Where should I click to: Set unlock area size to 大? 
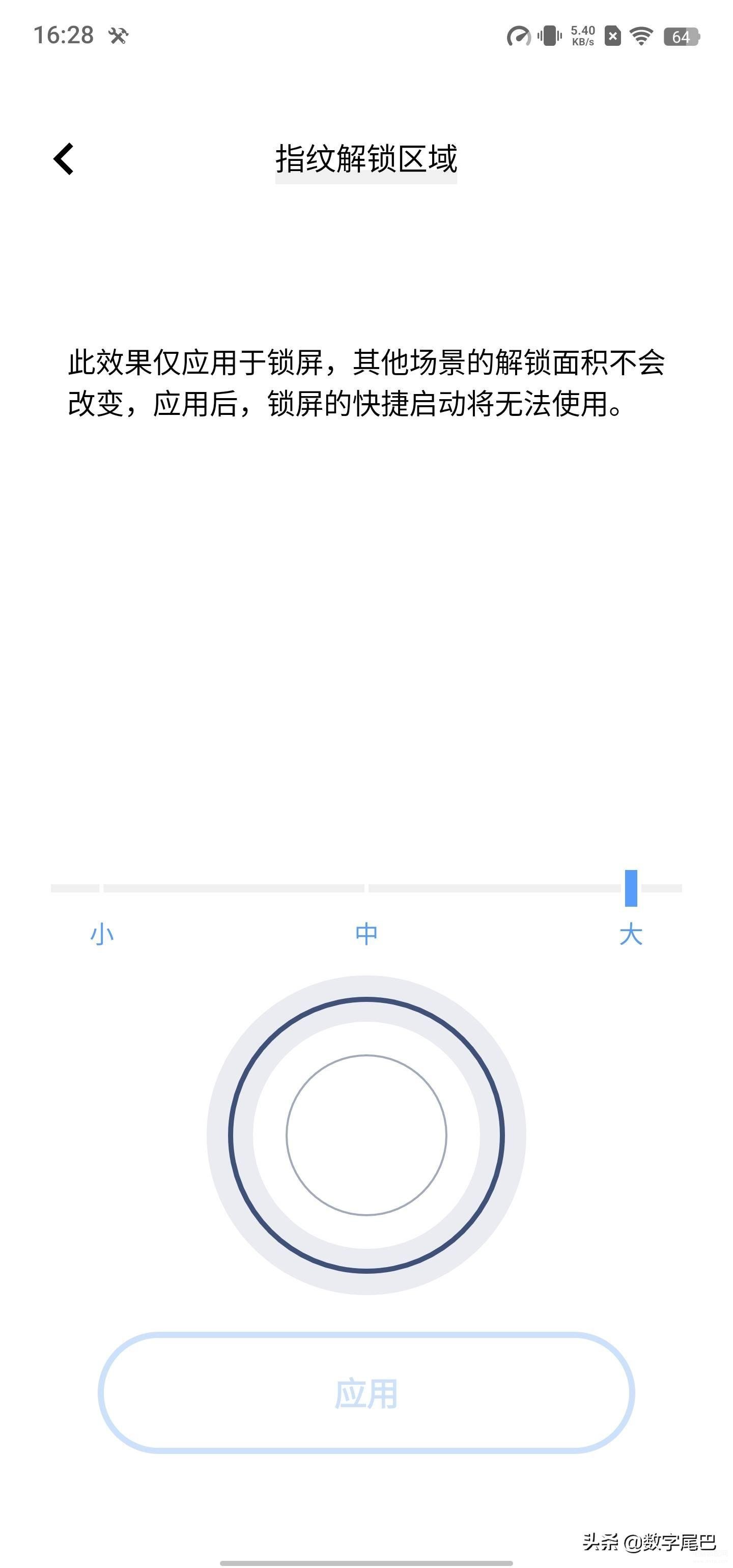tap(631, 933)
